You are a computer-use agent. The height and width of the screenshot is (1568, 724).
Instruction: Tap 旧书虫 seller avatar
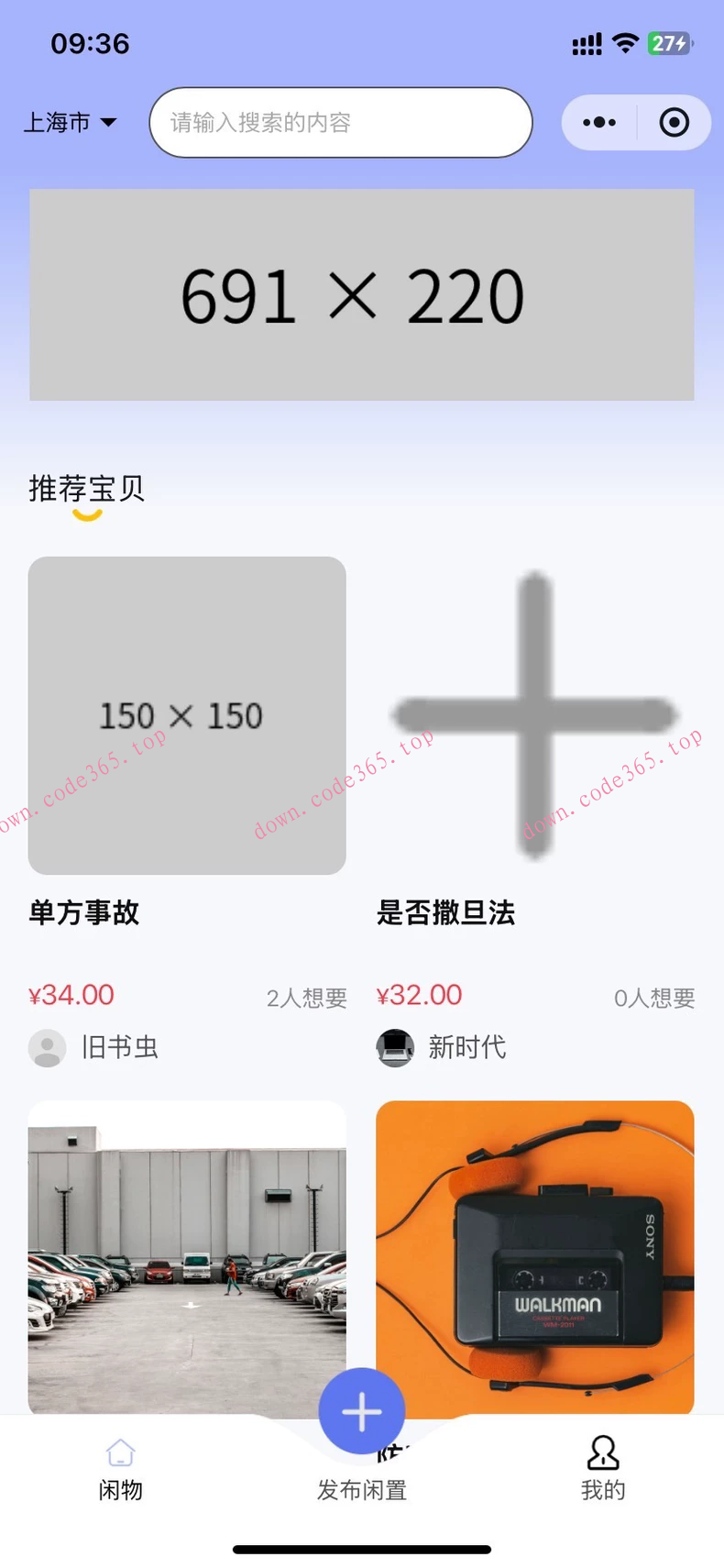click(x=48, y=1047)
